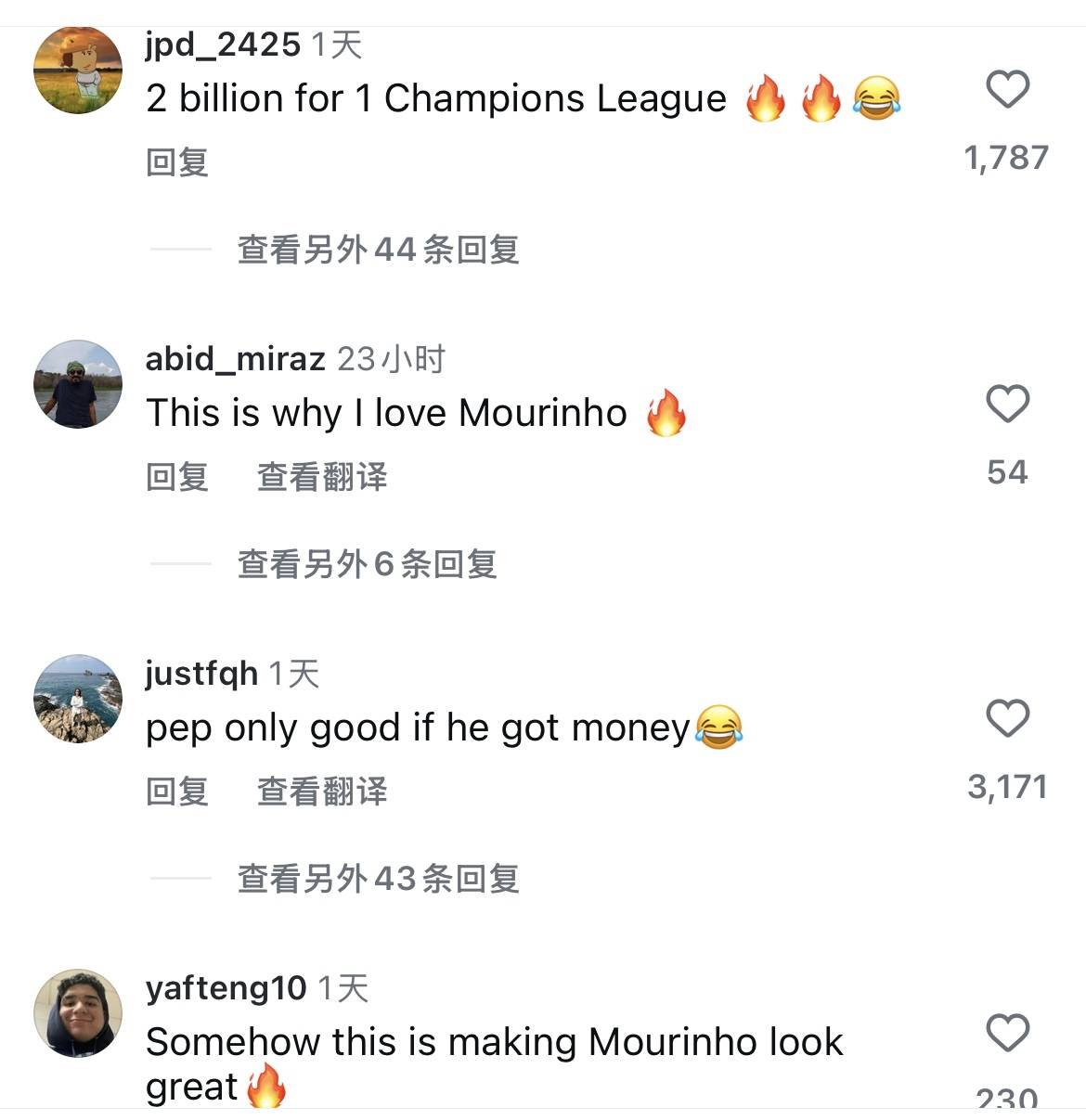
Task: Like abid_miraz's comment about Mourinho
Action: (x=1007, y=405)
